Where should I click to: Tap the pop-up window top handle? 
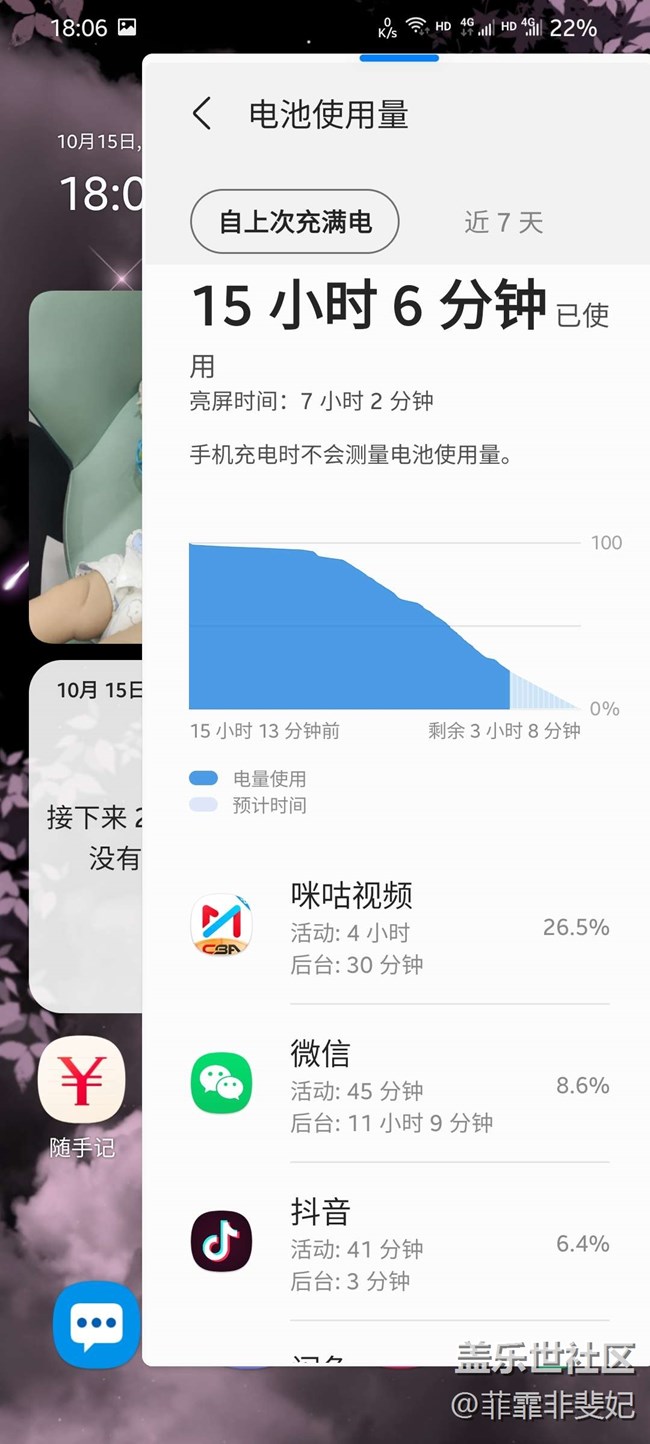click(x=399, y=58)
